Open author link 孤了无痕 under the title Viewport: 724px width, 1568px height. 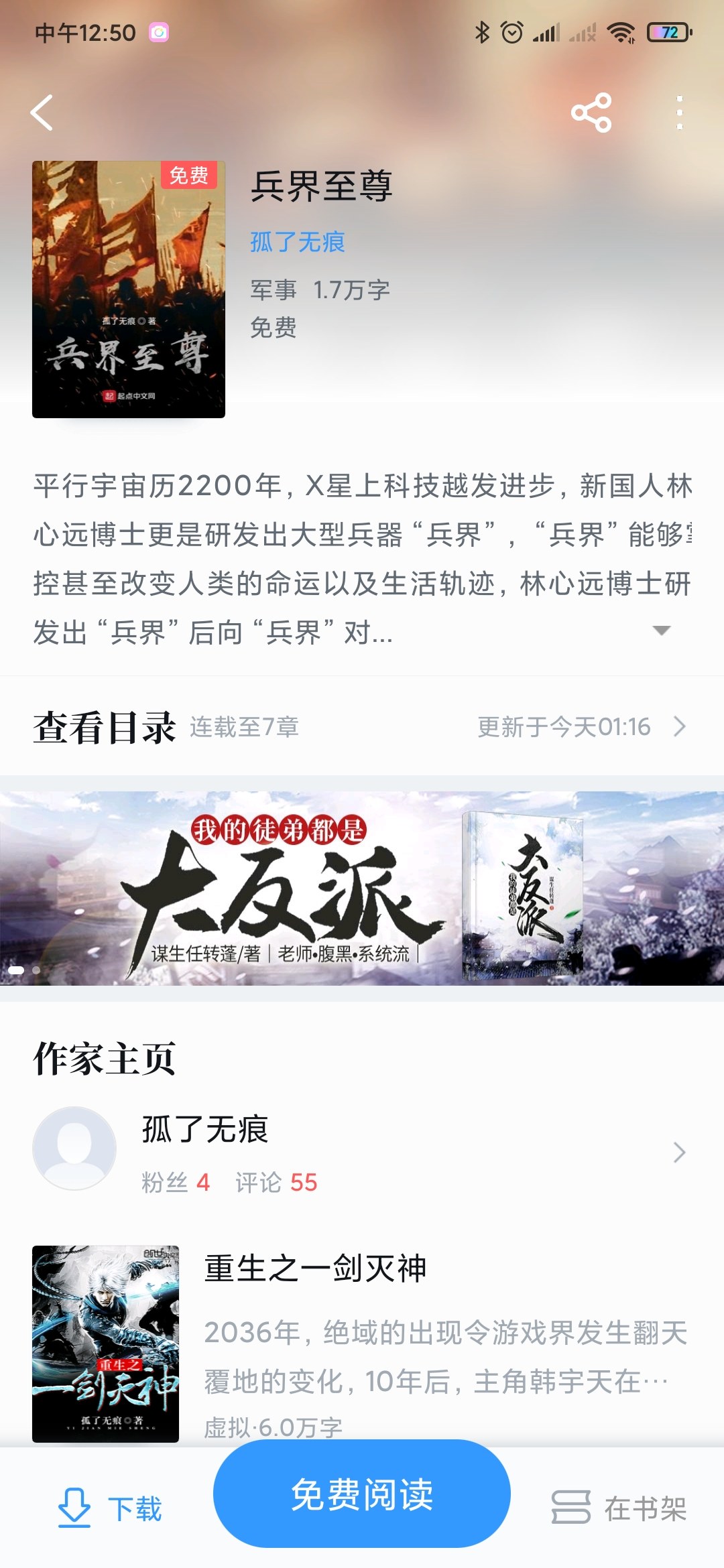[298, 242]
